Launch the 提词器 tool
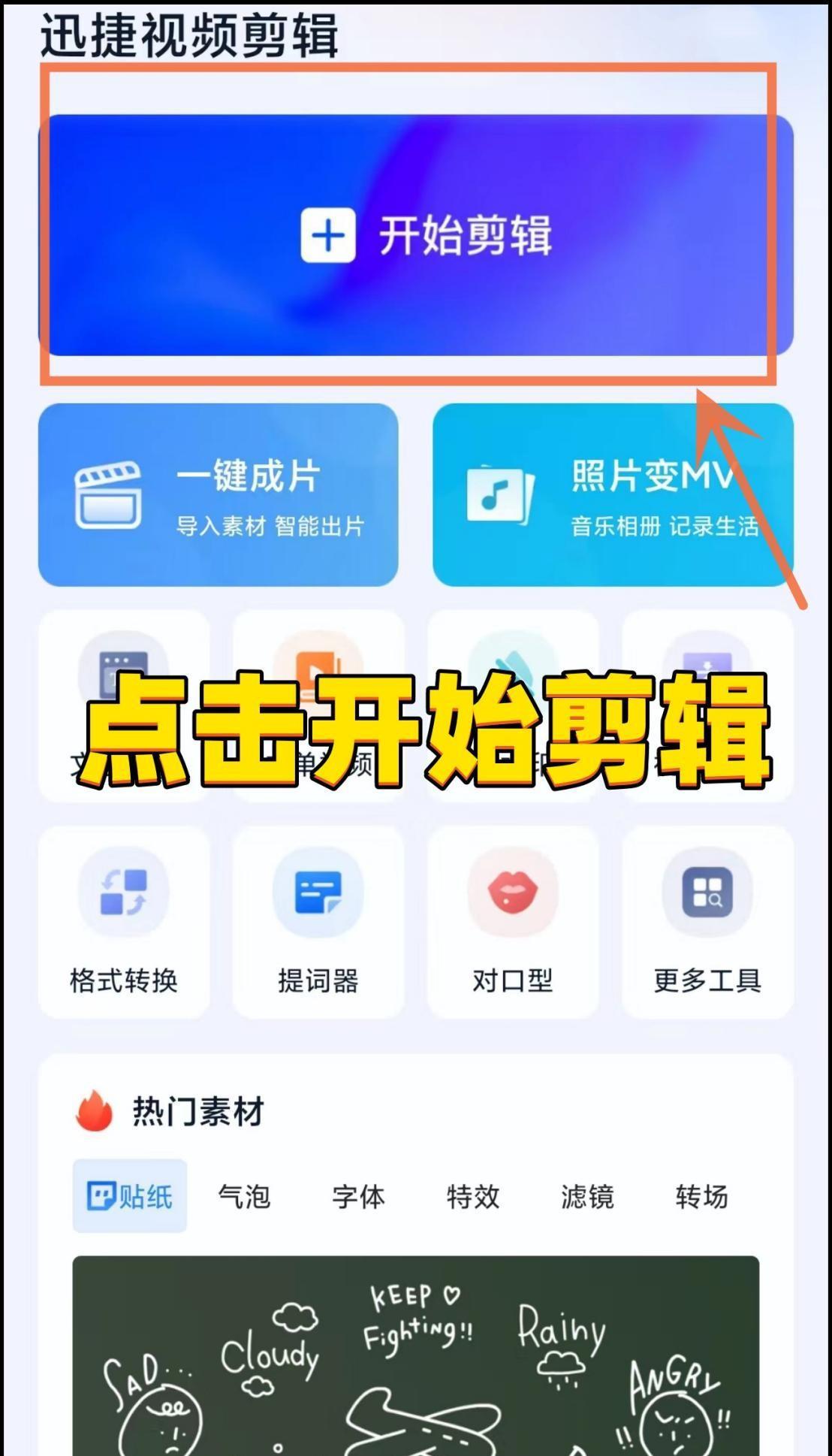This screenshot has height=1456, width=832. click(x=318, y=923)
